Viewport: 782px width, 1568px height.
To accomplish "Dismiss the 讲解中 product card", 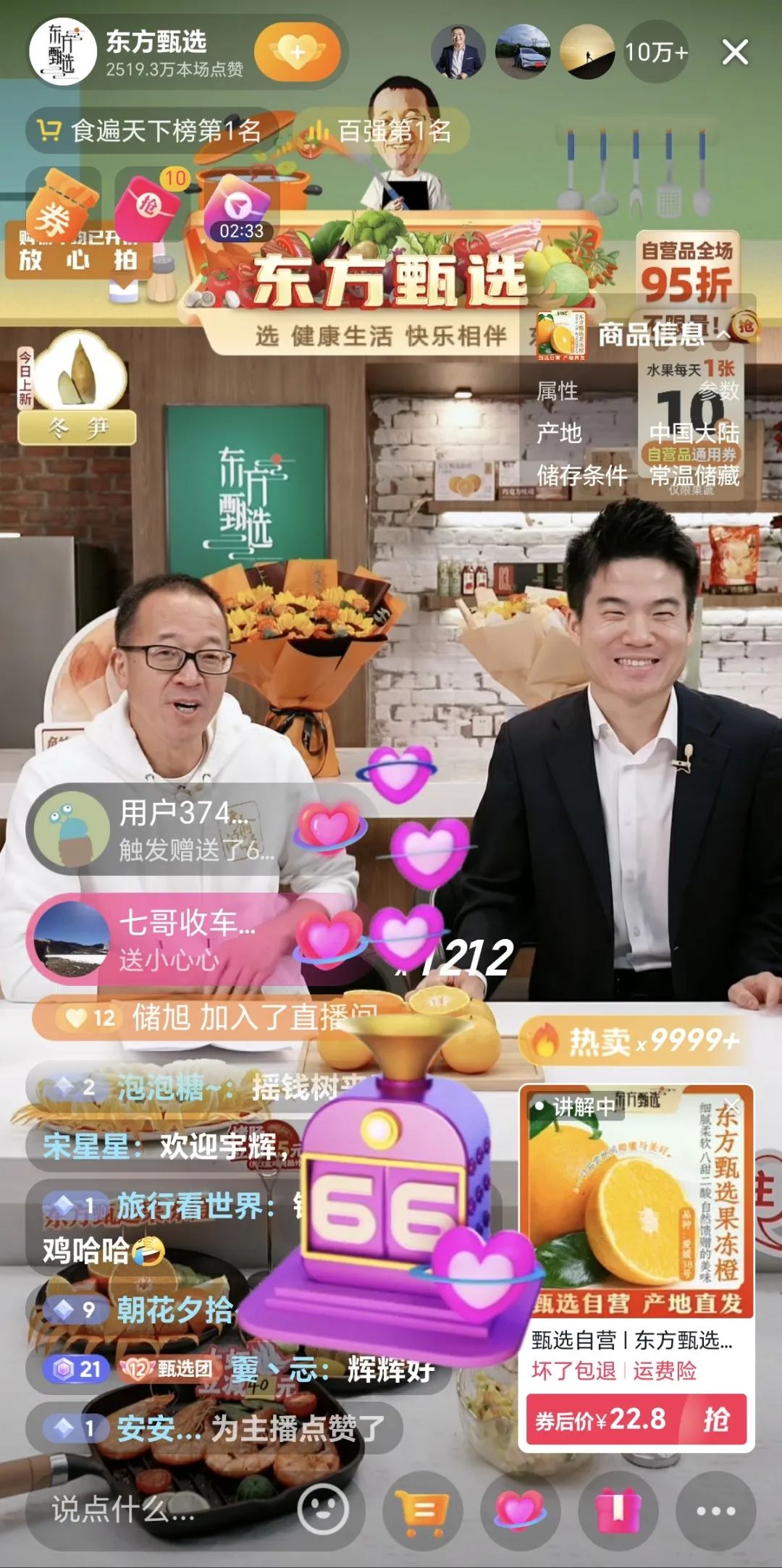I will 732,1105.
